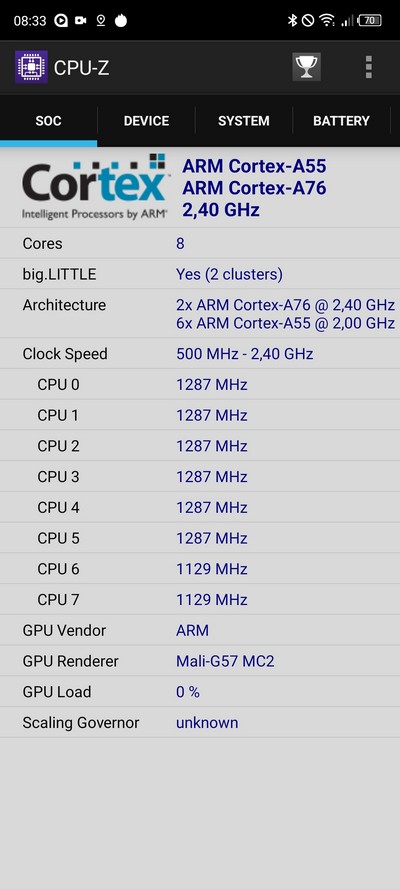
Task: Open the three-dot overflow menu
Action: 369,67
